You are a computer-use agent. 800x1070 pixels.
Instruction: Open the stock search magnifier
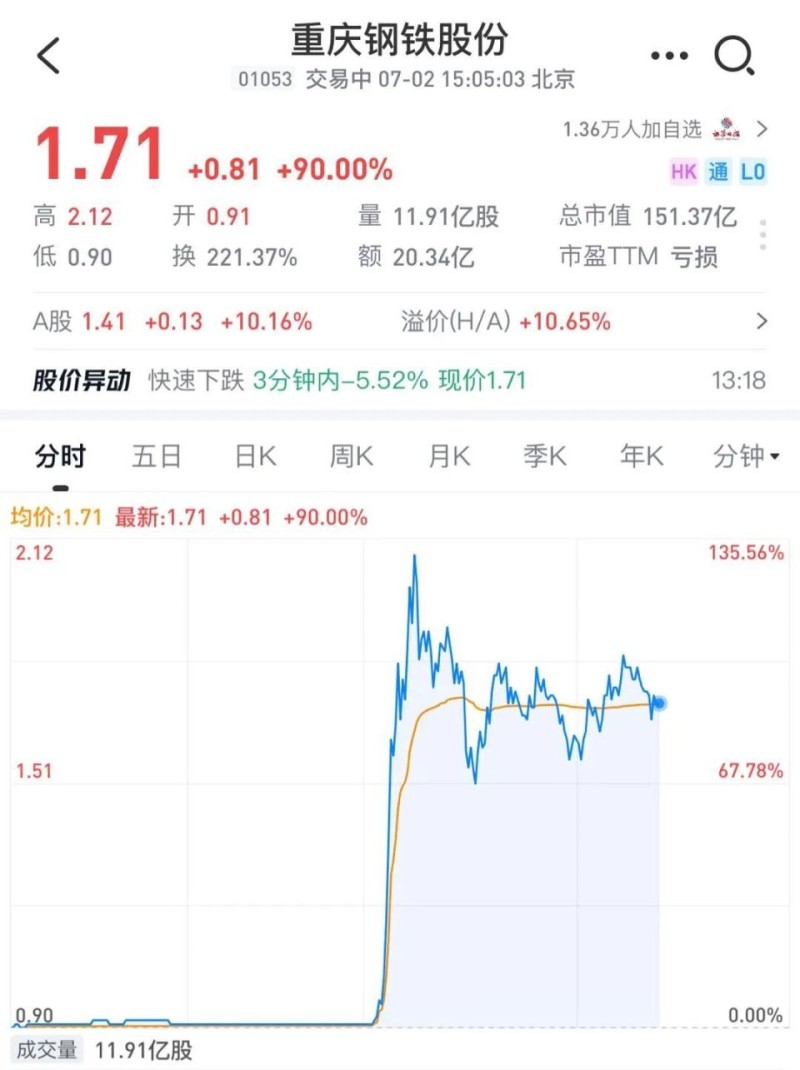tap(735, 56)
